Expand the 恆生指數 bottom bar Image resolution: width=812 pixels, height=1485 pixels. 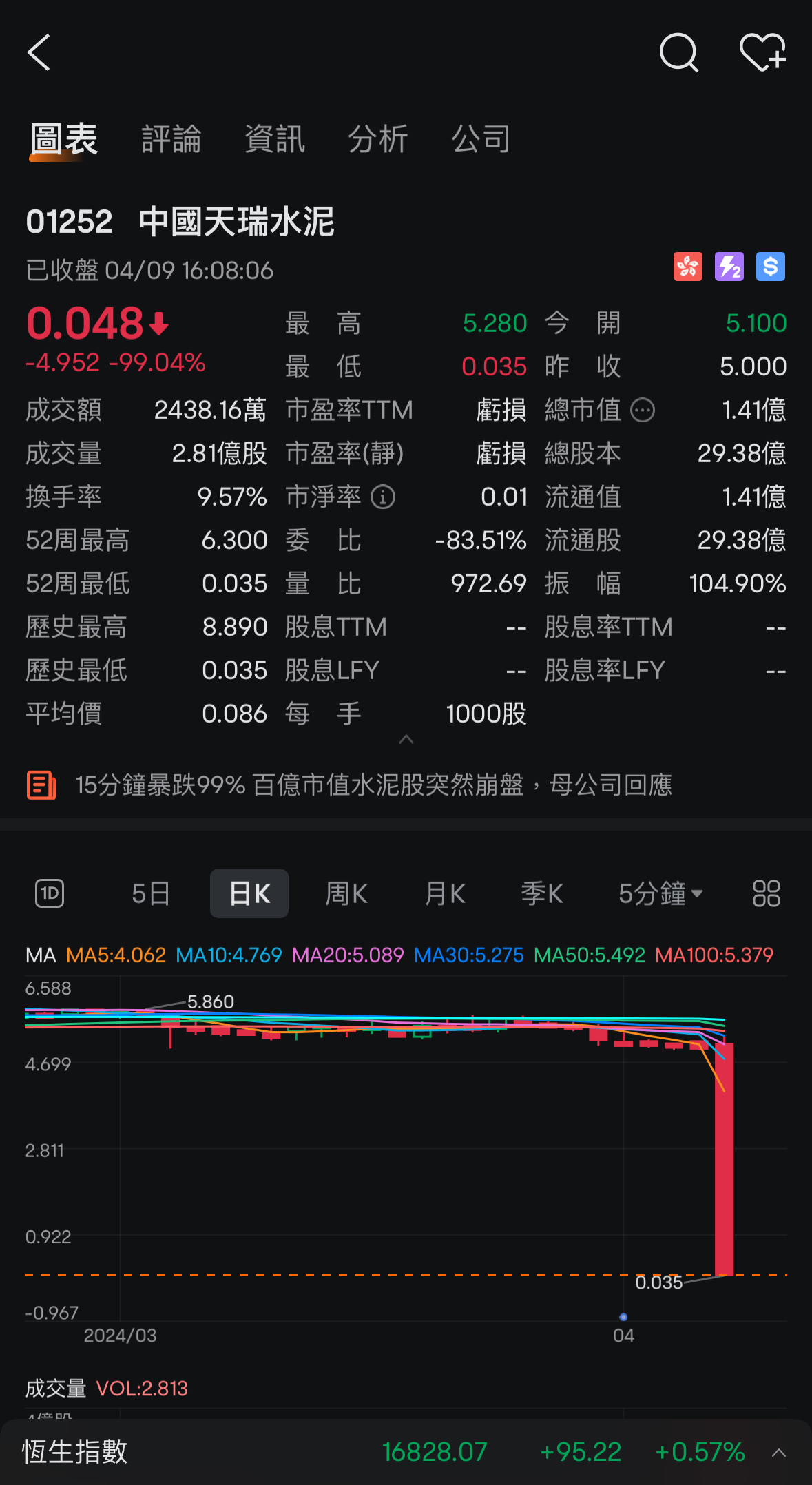coord(778,1453)
